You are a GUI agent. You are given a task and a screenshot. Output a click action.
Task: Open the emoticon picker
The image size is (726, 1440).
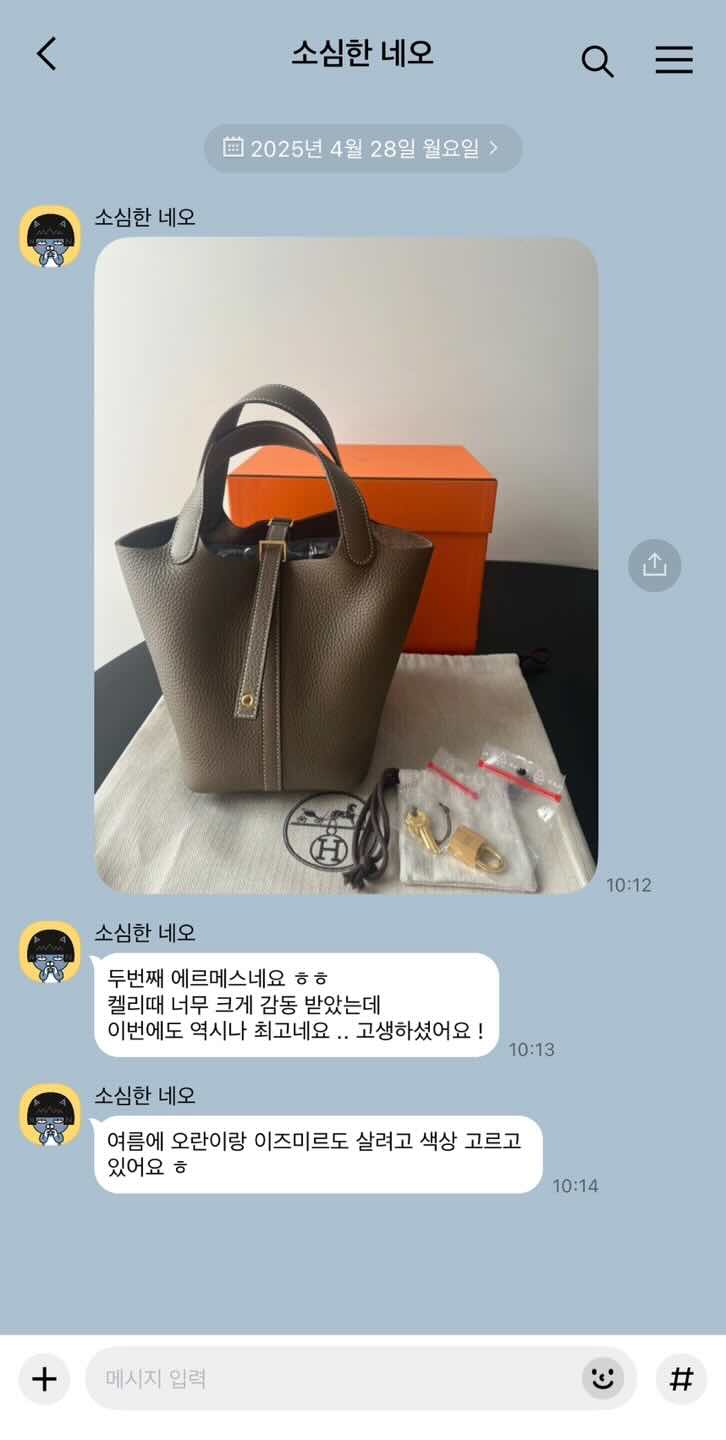tap(603, 1379)
